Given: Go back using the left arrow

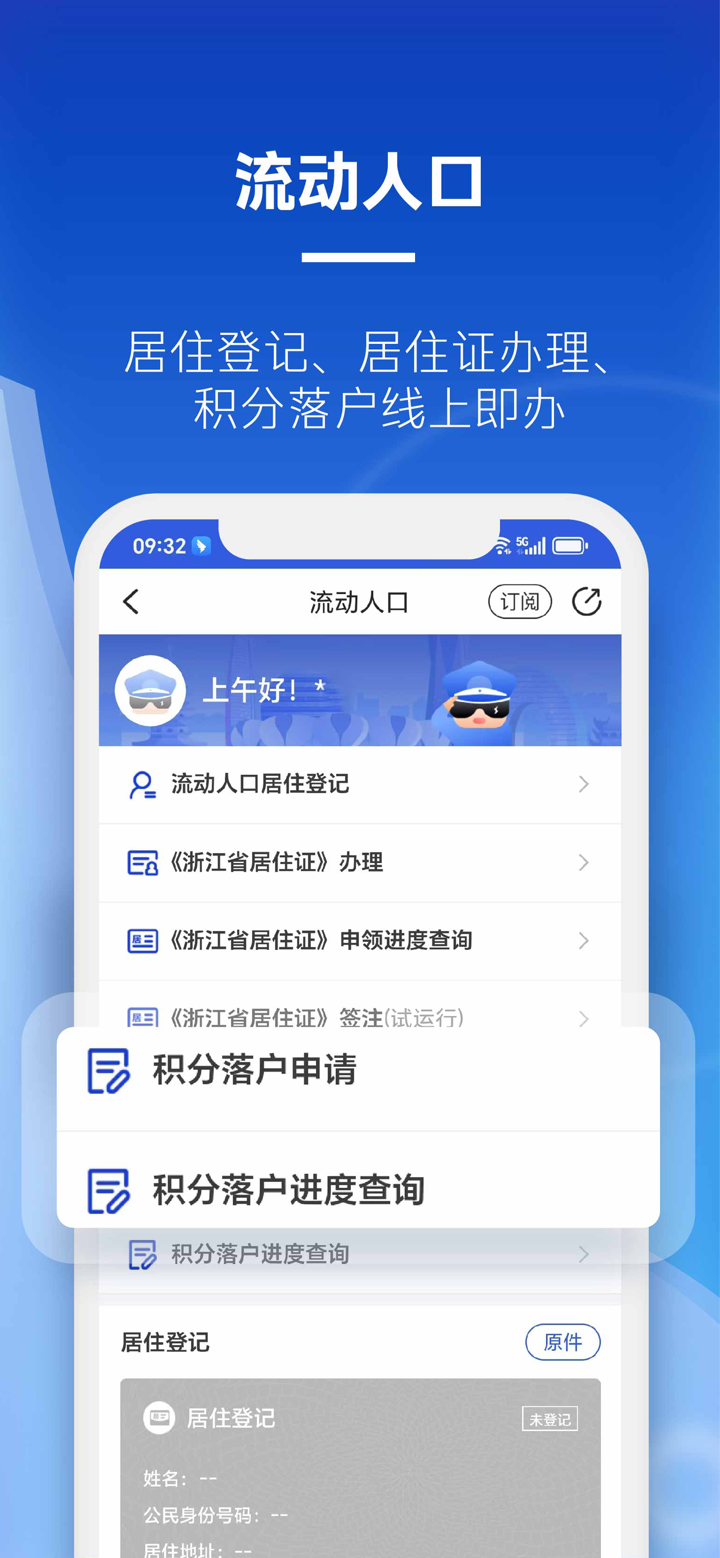Looking at the screenshot, I should click(x=131, y=601).
